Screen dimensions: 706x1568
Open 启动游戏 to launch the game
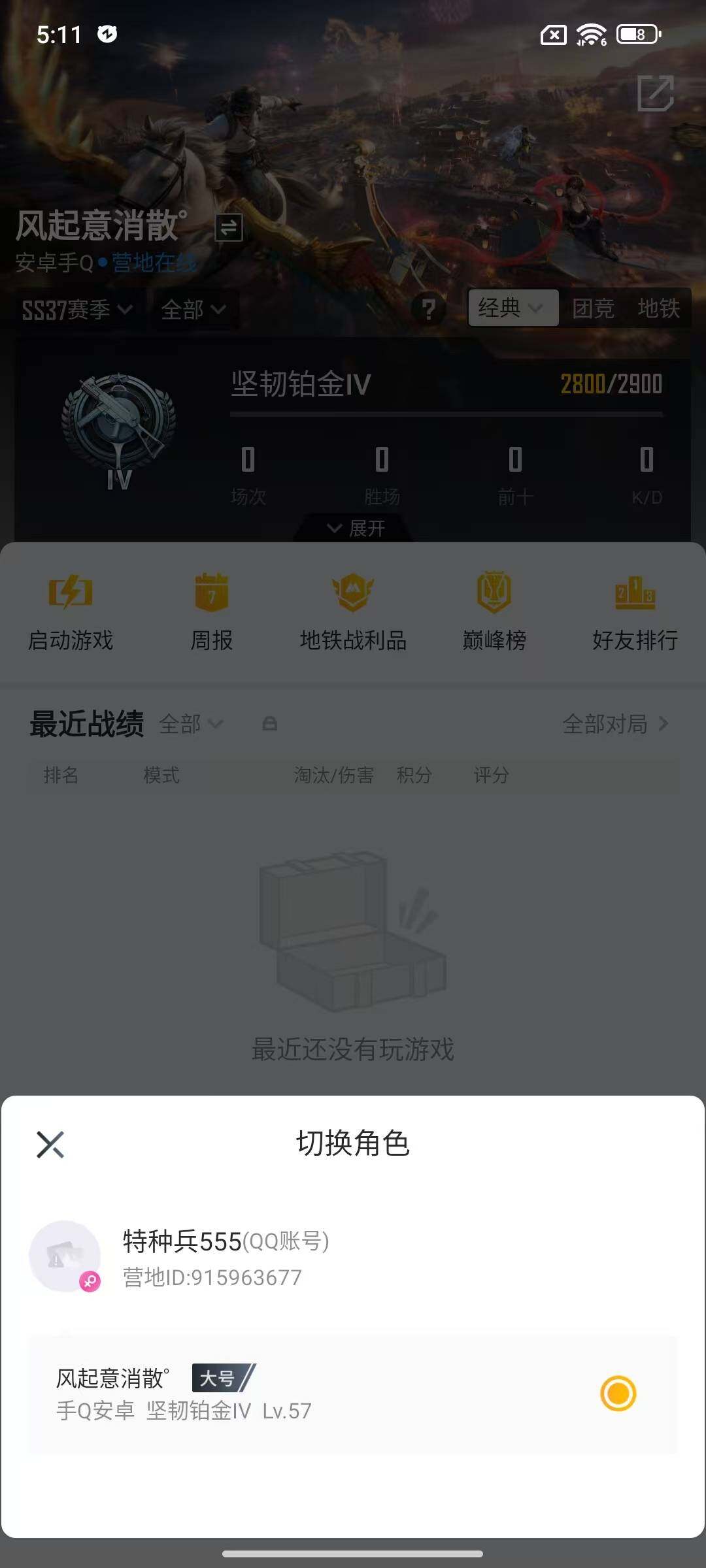70,611
